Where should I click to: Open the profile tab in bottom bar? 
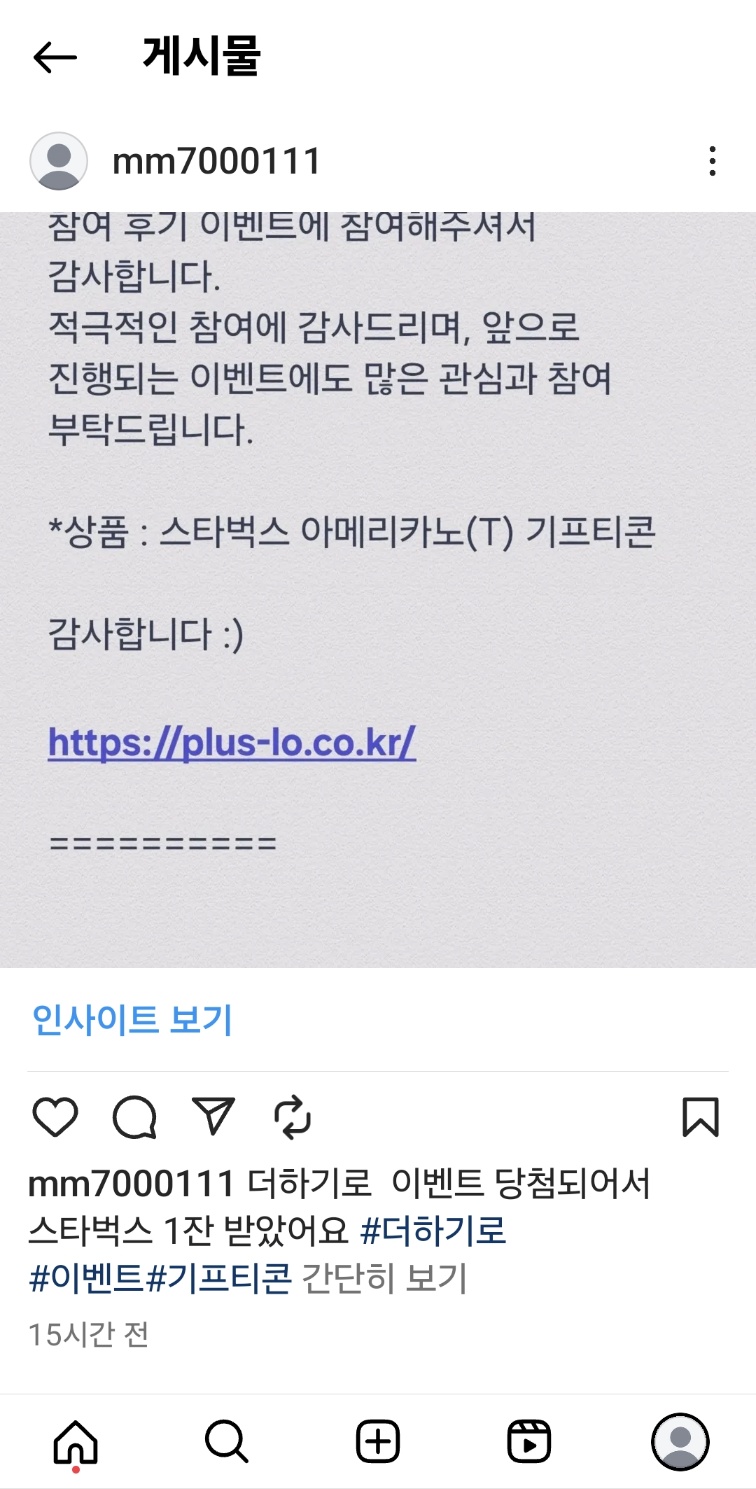(x=680, y=1442)
